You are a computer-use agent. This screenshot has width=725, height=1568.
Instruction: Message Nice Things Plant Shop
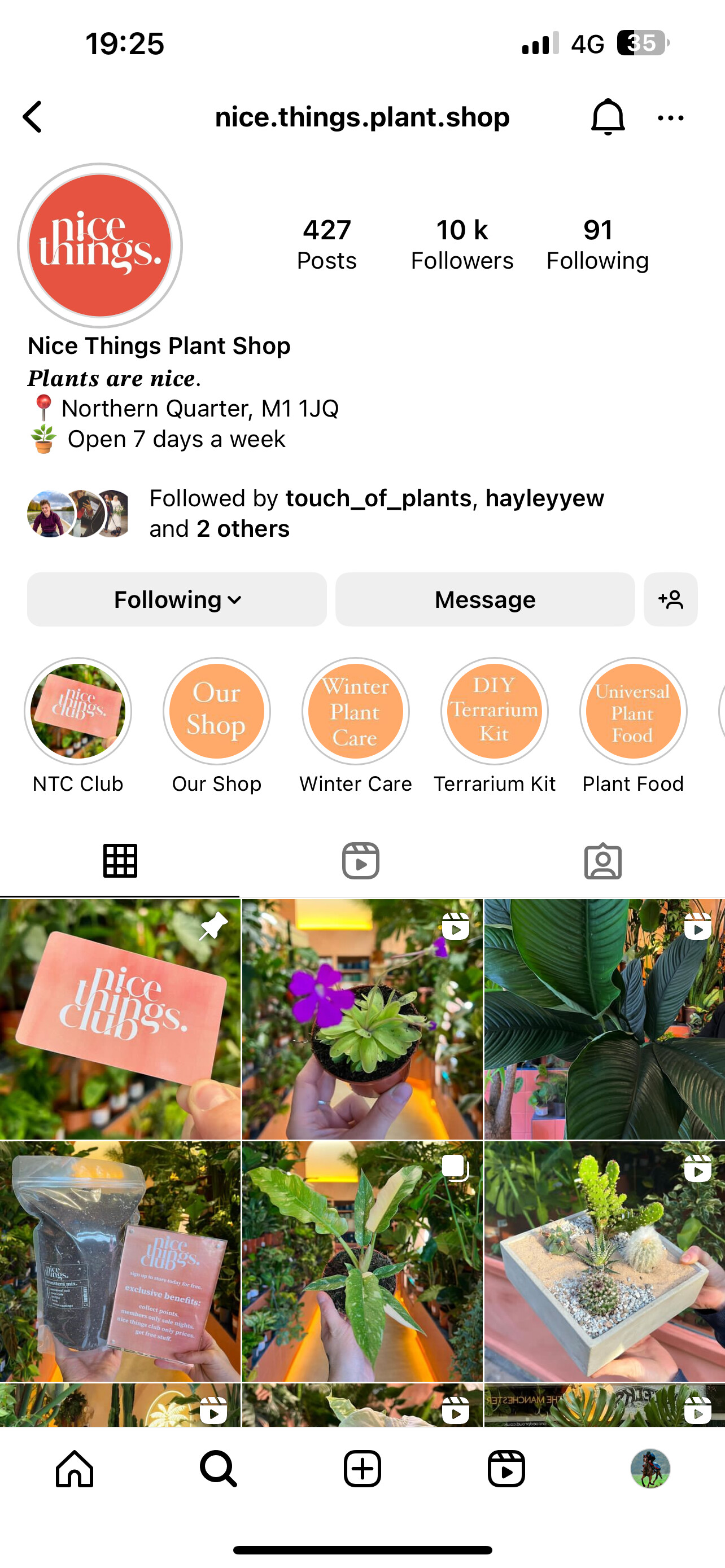pos(484,599)
